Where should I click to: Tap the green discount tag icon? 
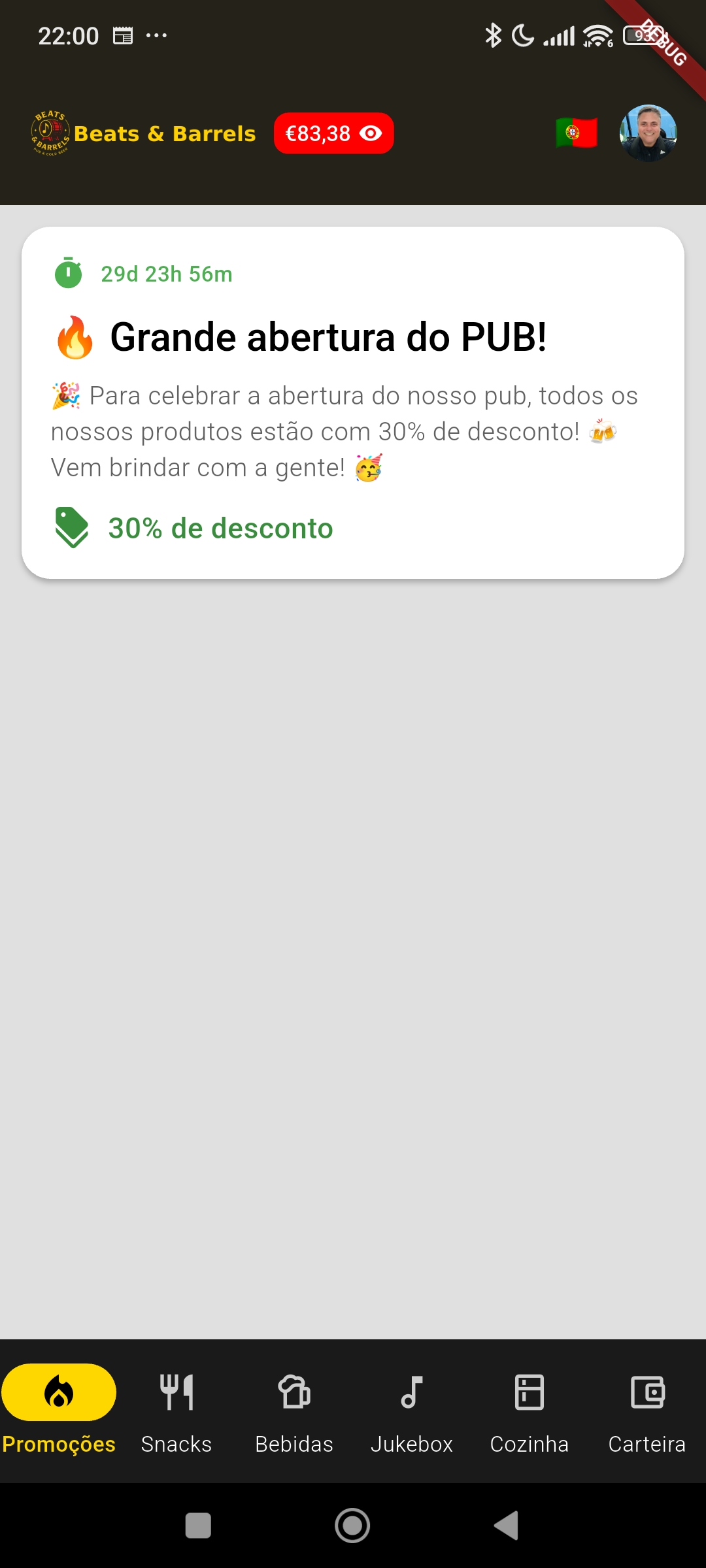tap(72, 528)
